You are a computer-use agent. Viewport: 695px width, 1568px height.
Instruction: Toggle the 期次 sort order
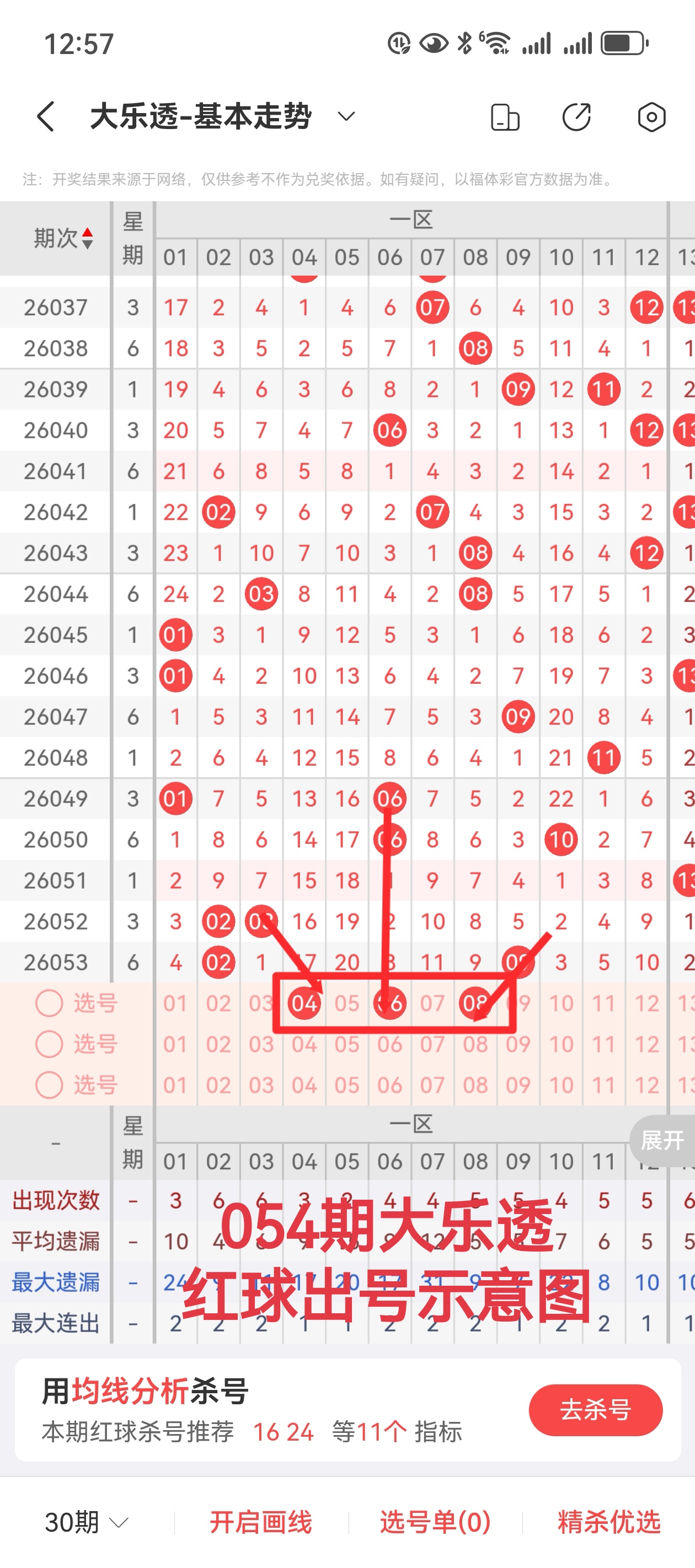(x=63, y=238)
